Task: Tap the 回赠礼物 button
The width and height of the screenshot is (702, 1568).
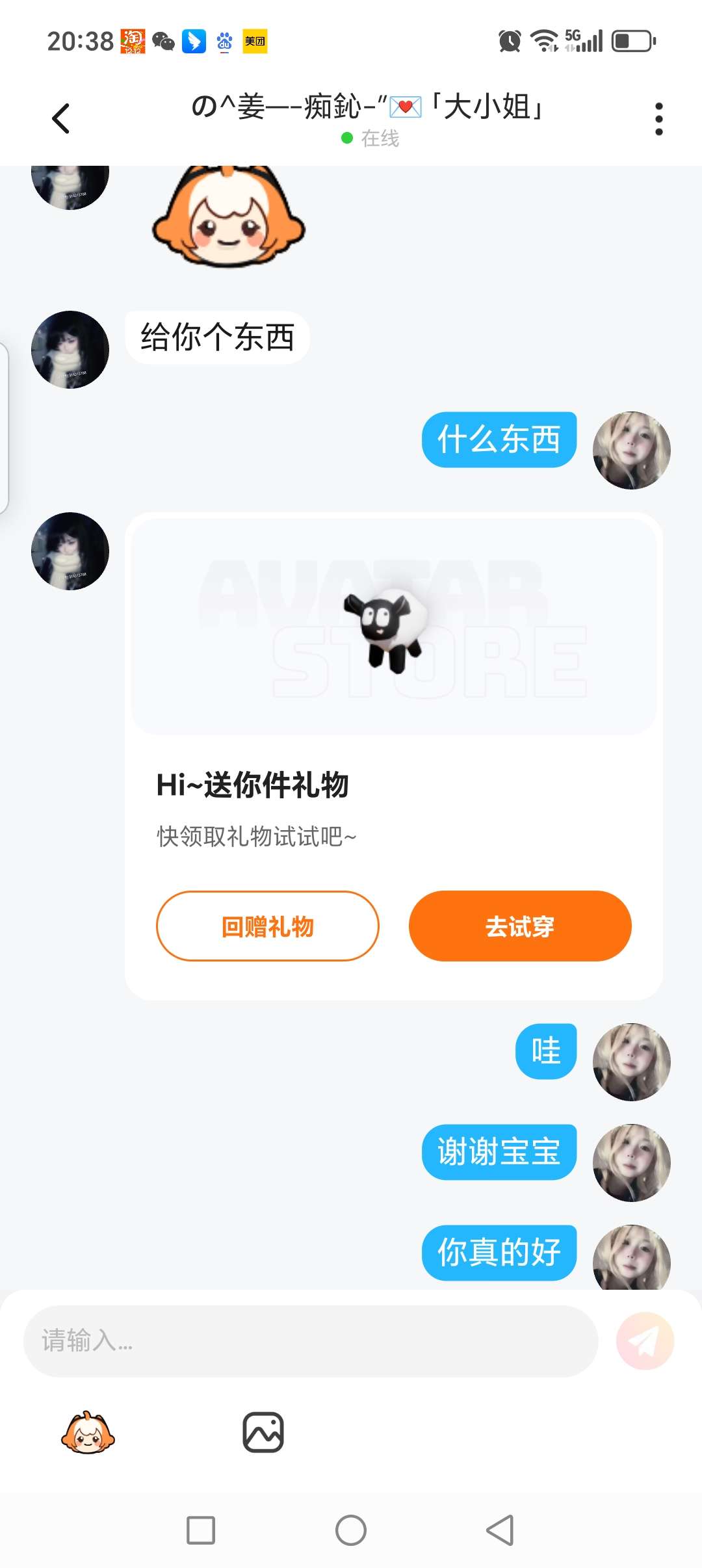Action: click(x=267, y=926)
